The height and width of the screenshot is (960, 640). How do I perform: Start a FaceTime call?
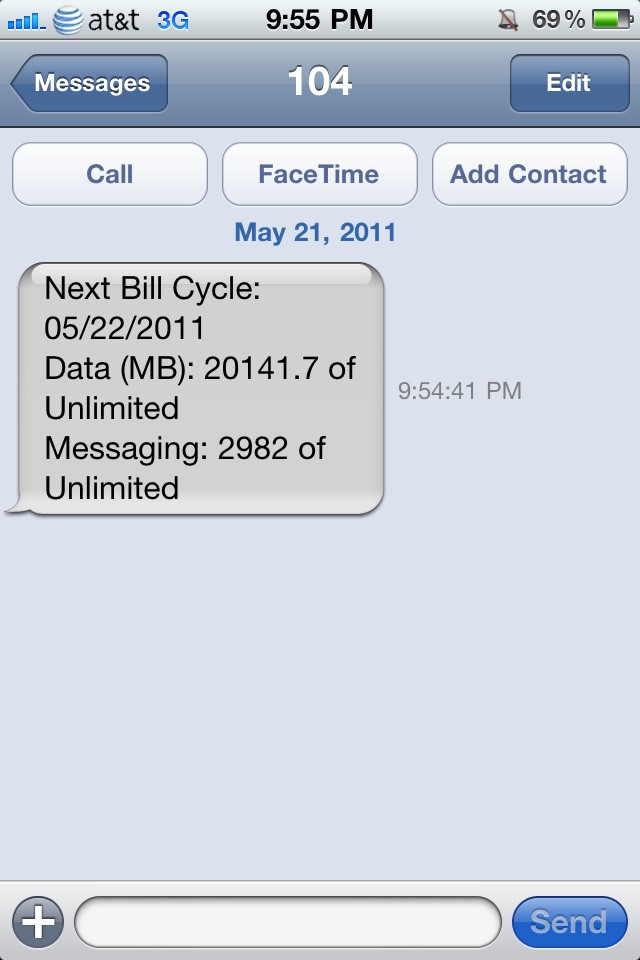tap(319, 174)
